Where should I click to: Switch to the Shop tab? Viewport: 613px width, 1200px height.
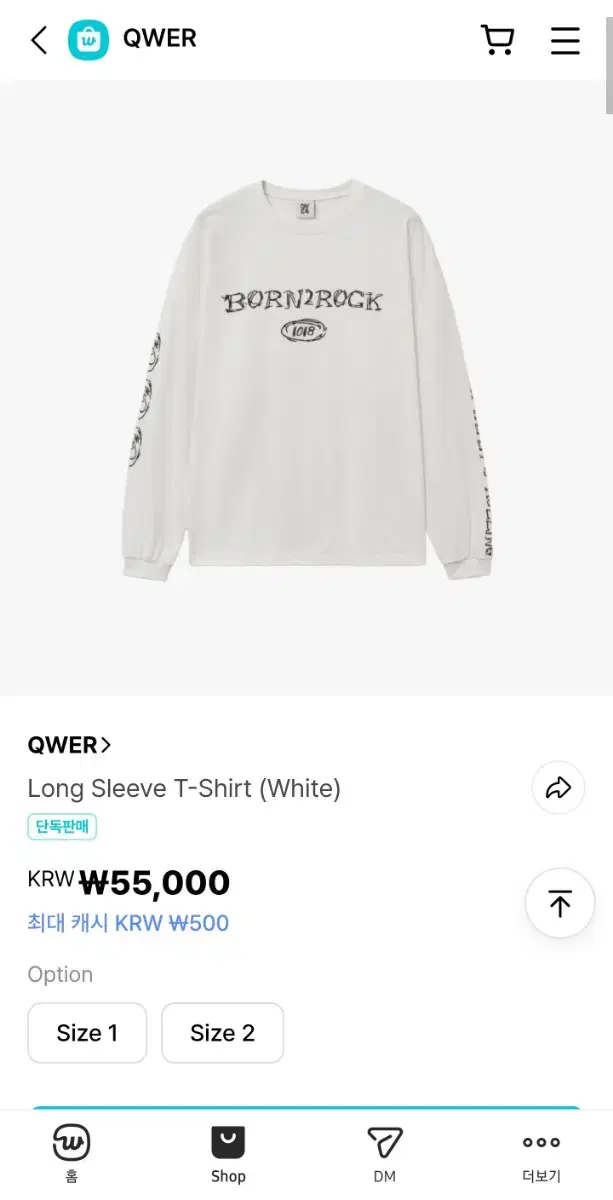[228, 1154]
